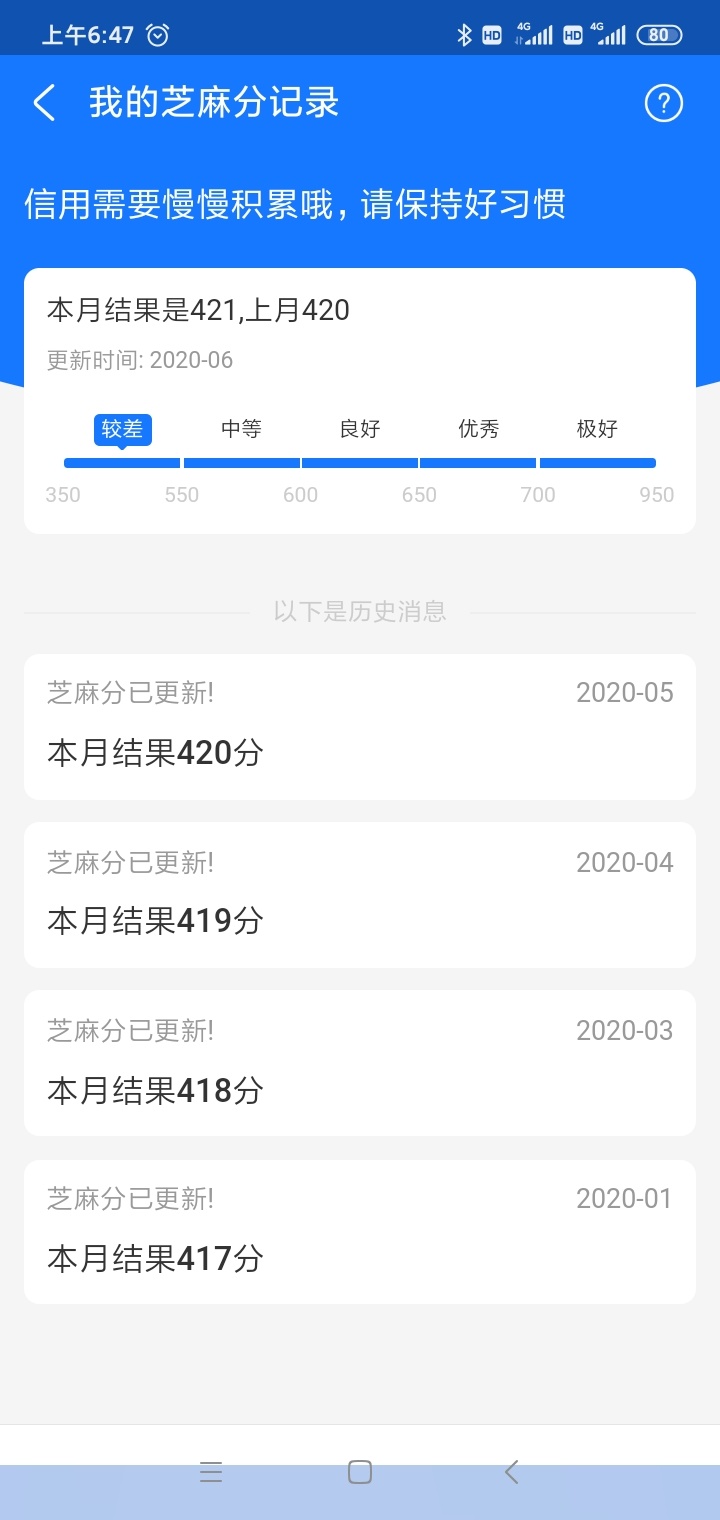Go back from 我的芝麻分记录 page
Viewport: 720px width, 1520px height.
(44, 103)
